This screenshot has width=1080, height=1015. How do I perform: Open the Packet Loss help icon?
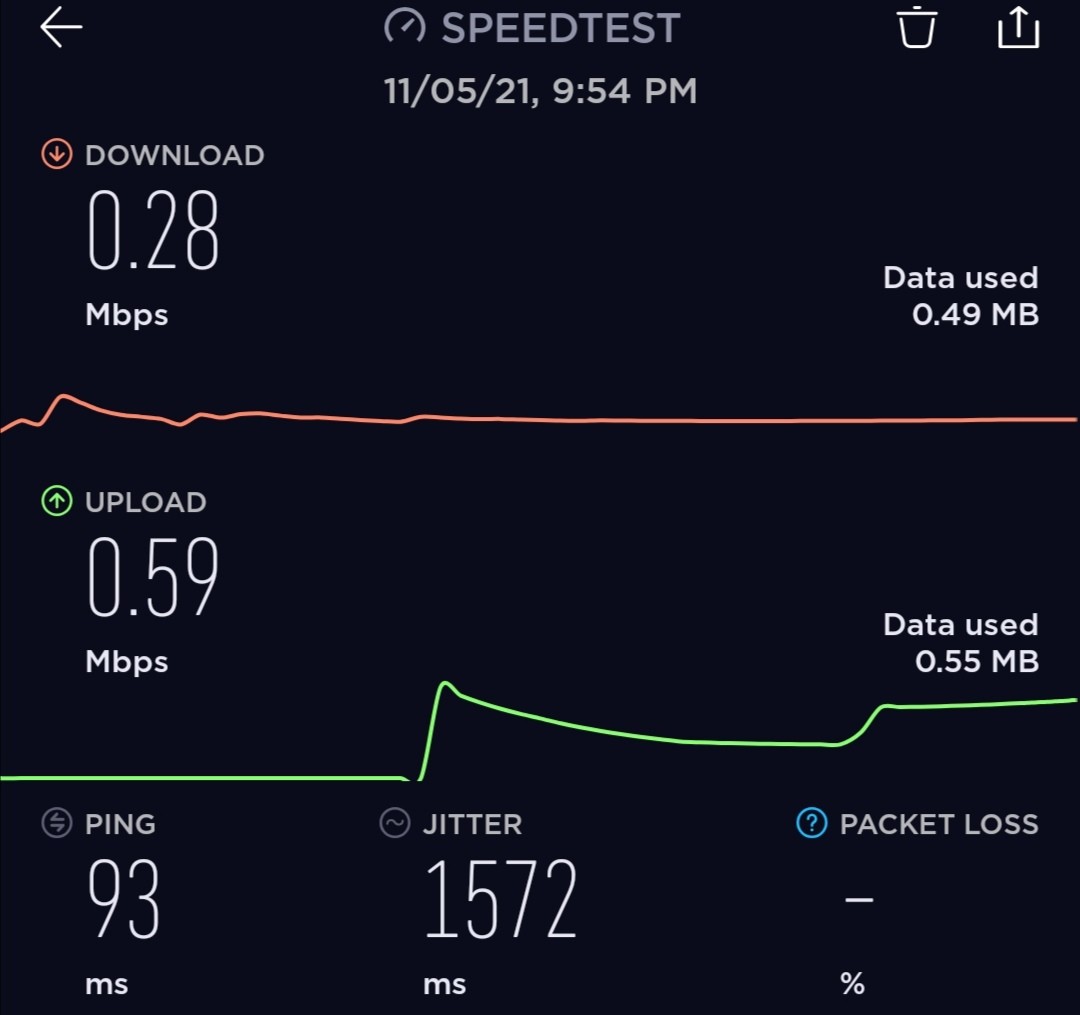tap(811, 823)
